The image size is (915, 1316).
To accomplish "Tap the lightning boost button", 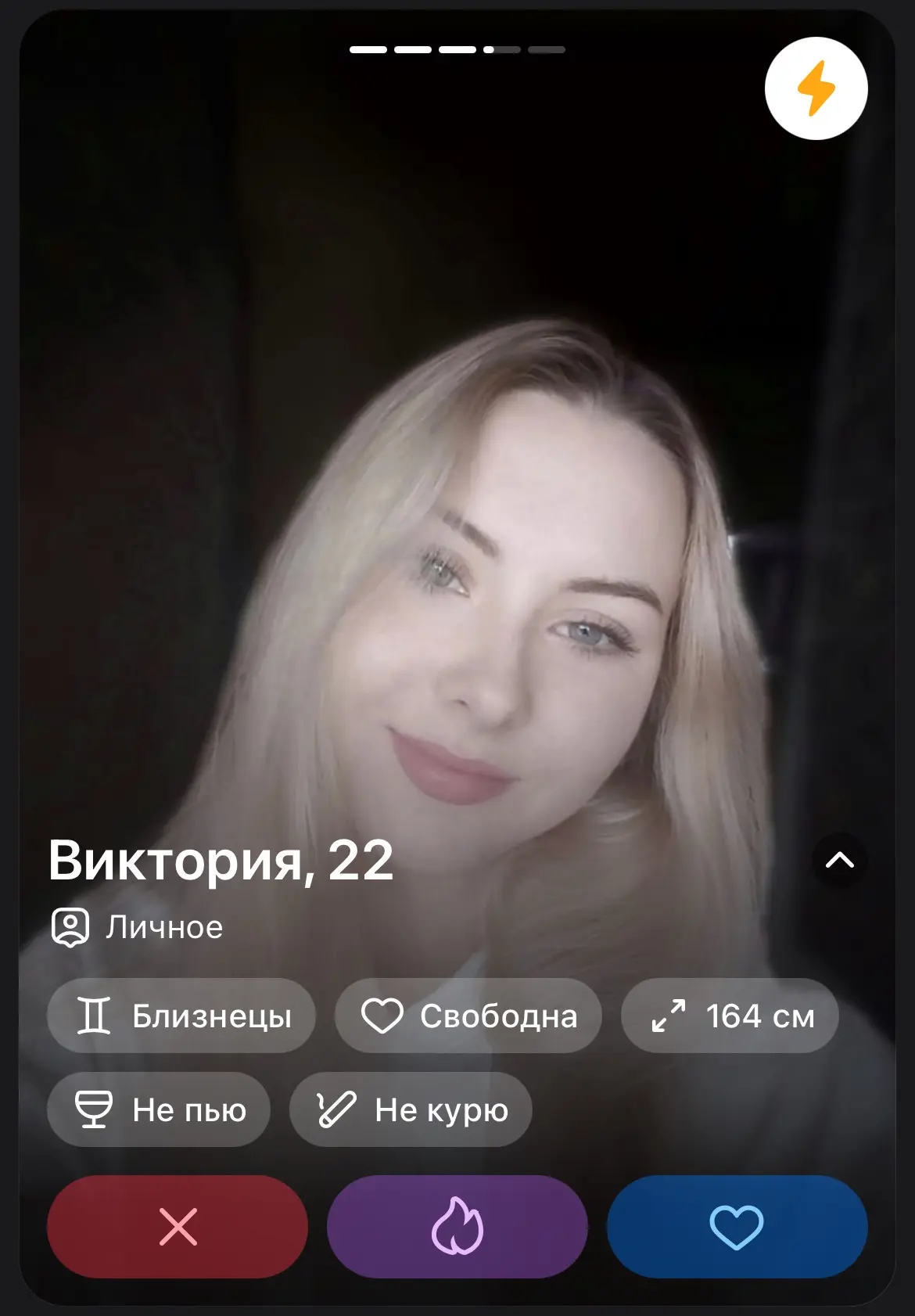I will pos(816,88).
